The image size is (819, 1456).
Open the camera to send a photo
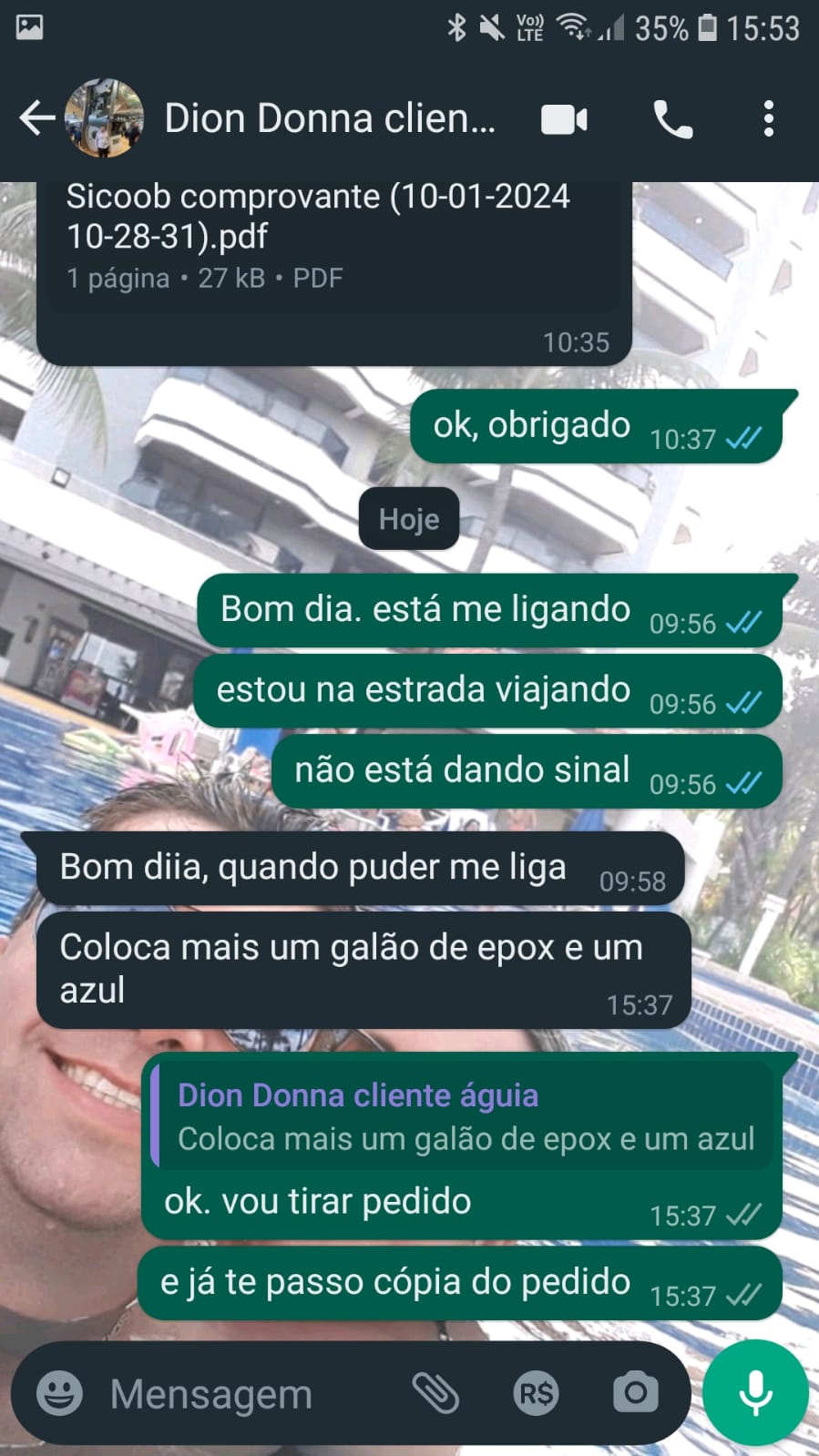(x=635, y=1393)
